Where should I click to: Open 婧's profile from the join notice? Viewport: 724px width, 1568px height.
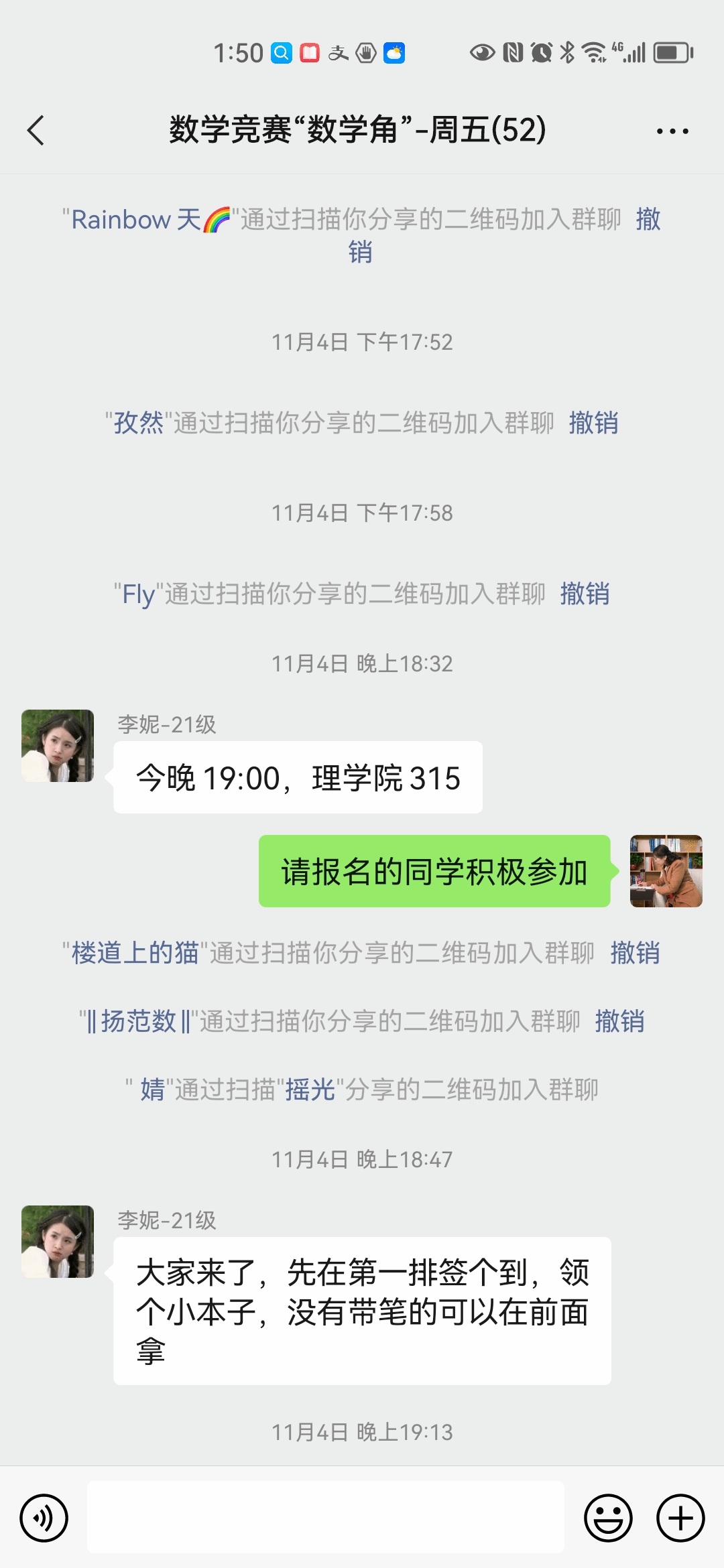tap(152, 1090)
